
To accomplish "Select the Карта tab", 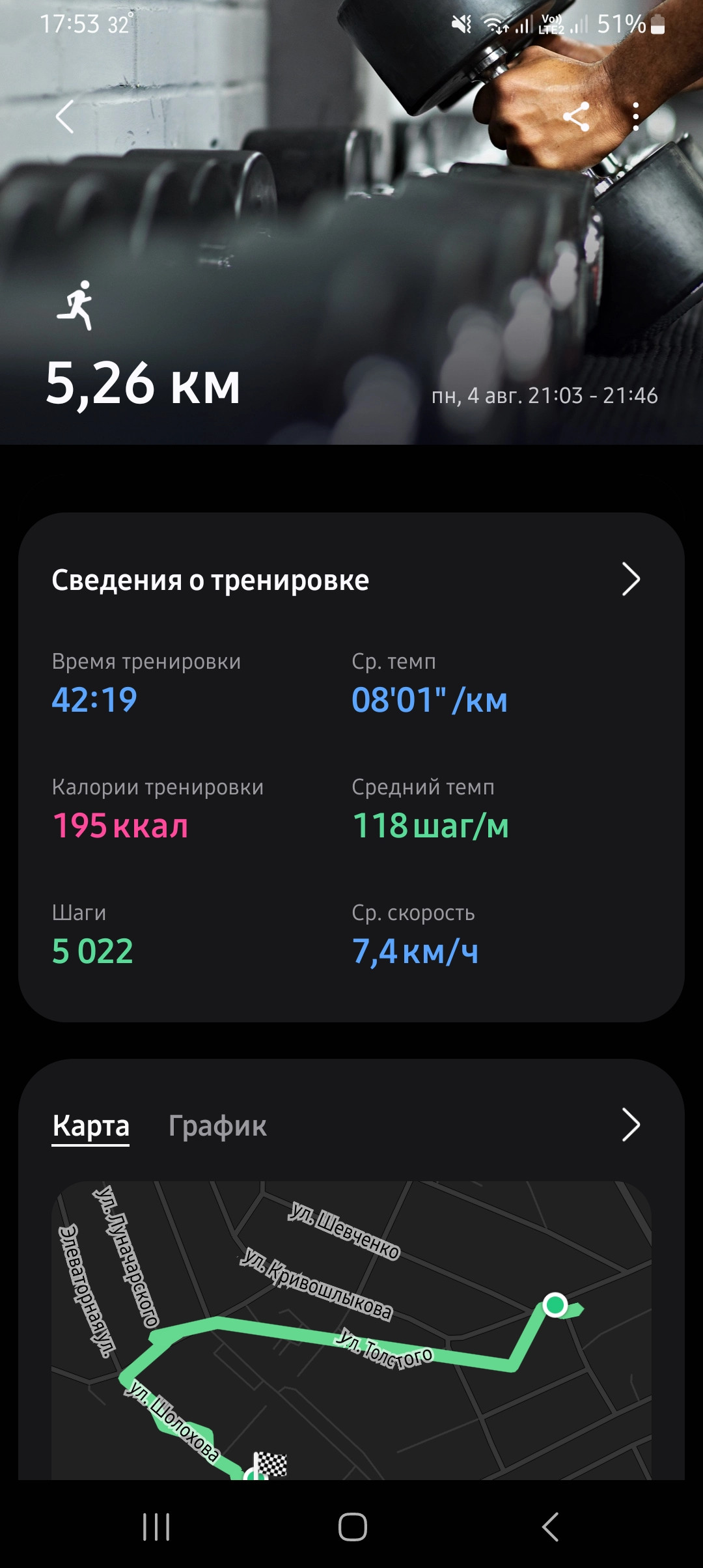I will [90, 1125].
